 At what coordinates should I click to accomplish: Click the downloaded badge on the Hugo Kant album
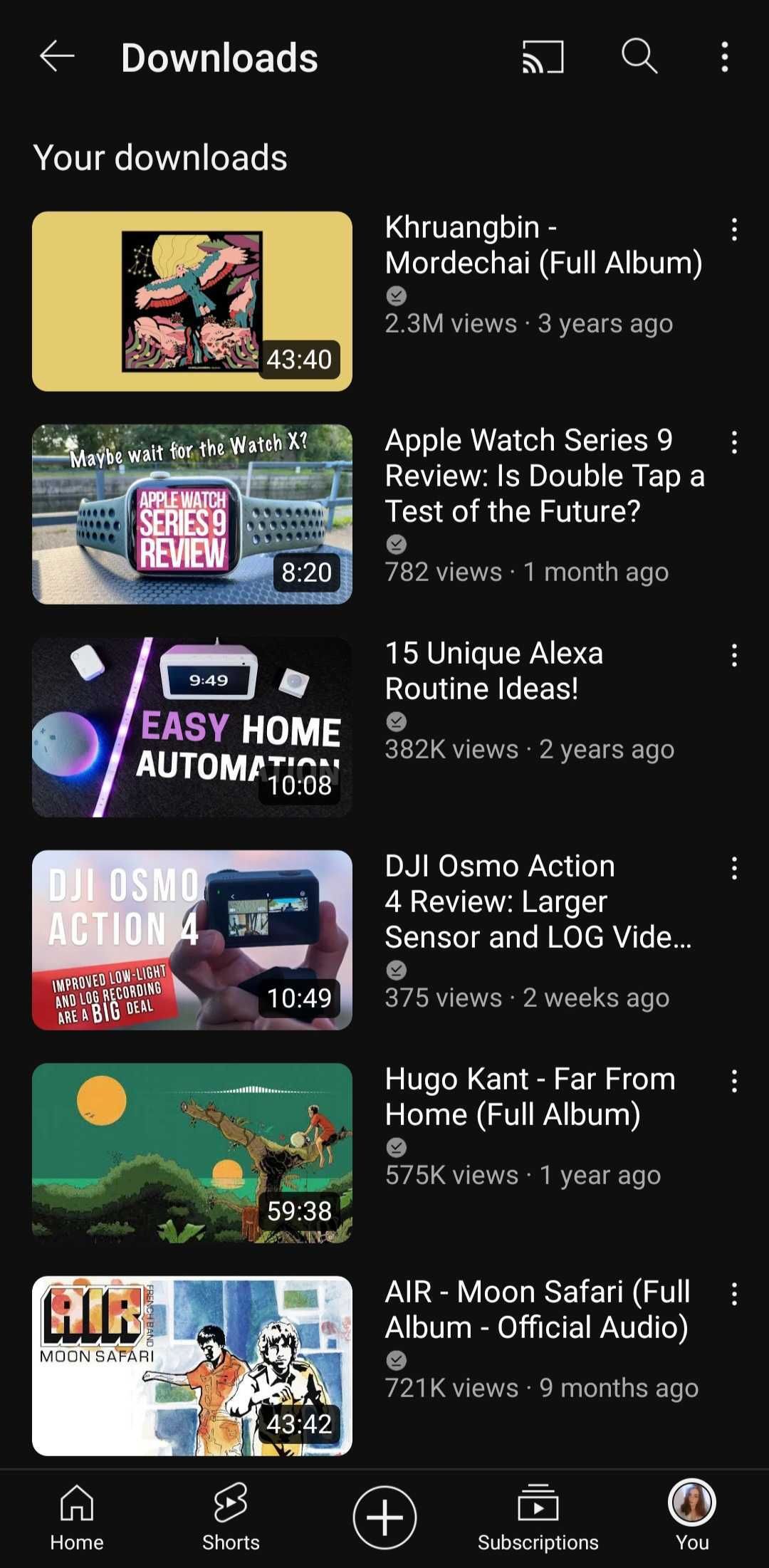click(397, 1146)
